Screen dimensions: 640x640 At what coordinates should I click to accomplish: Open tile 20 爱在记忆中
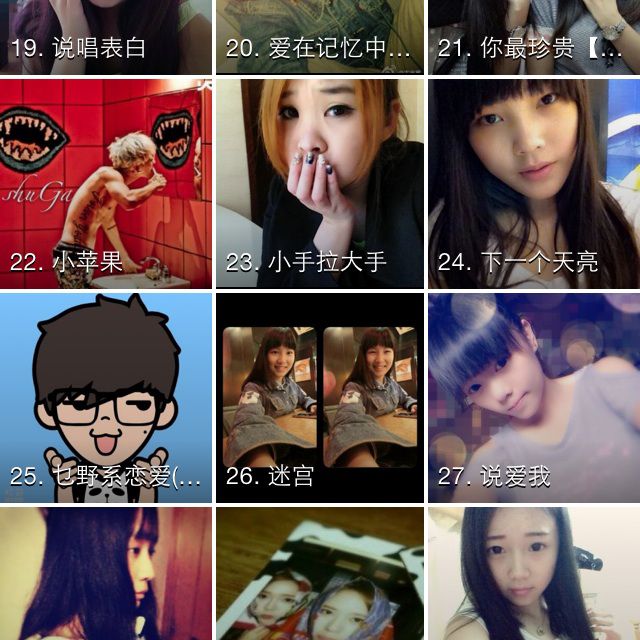[x=320, y=36]
